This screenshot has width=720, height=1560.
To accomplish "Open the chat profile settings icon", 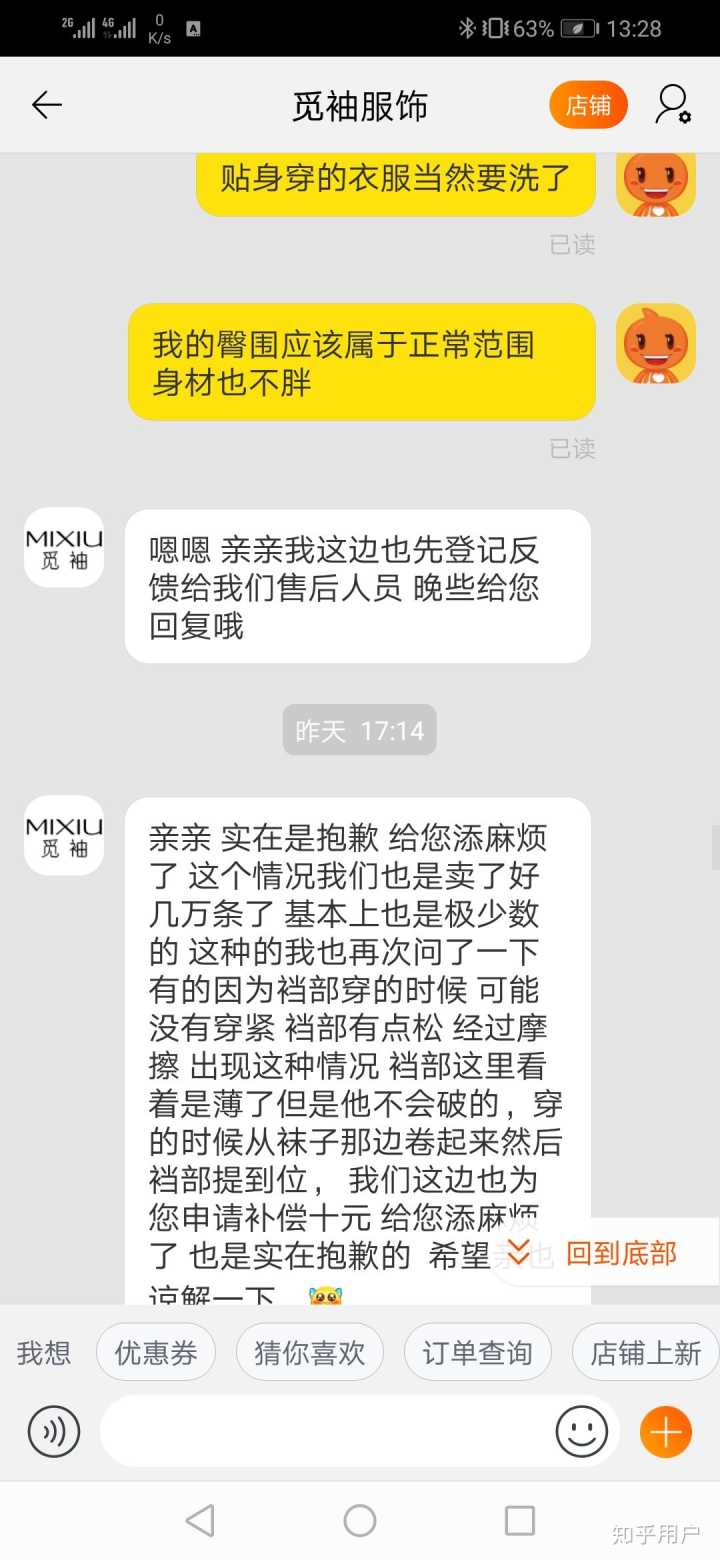I will click(x=673, y=105).
